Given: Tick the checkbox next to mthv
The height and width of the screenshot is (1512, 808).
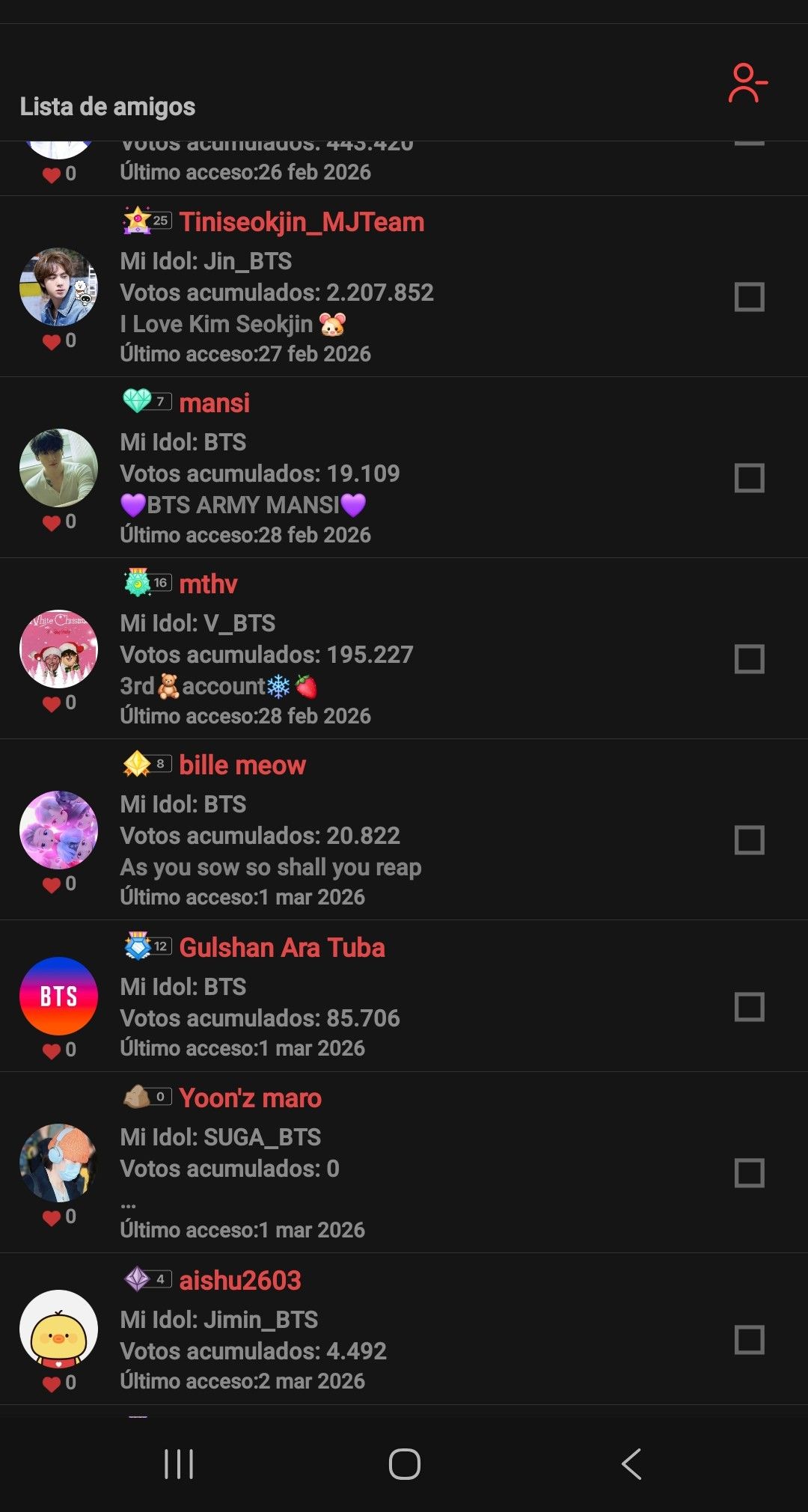Looking at the screenshot, I should [749, 659].
